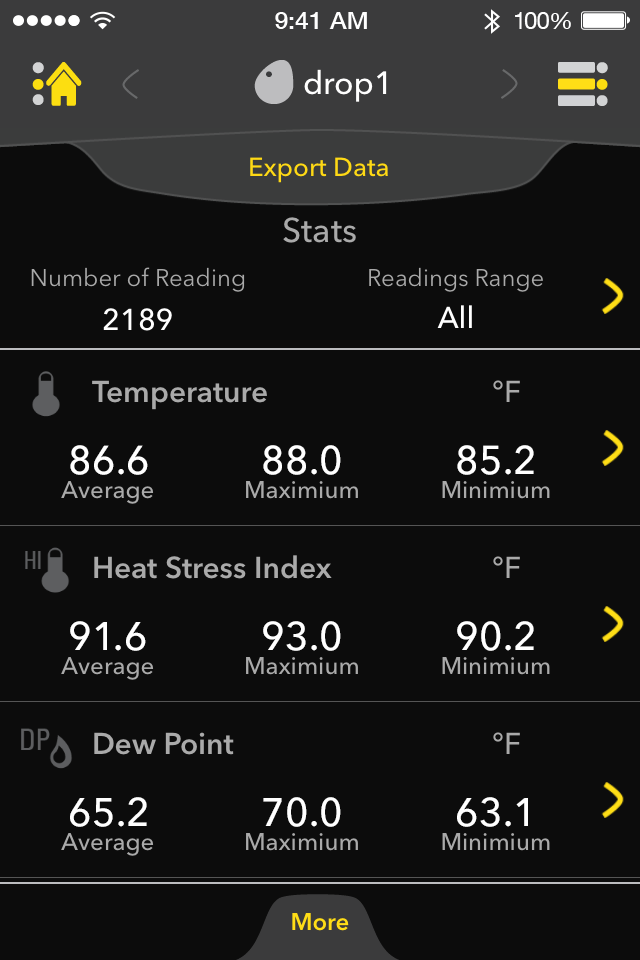Open Dew Point stats details
This screenshot has width=640, height=960.
[612, 800]
